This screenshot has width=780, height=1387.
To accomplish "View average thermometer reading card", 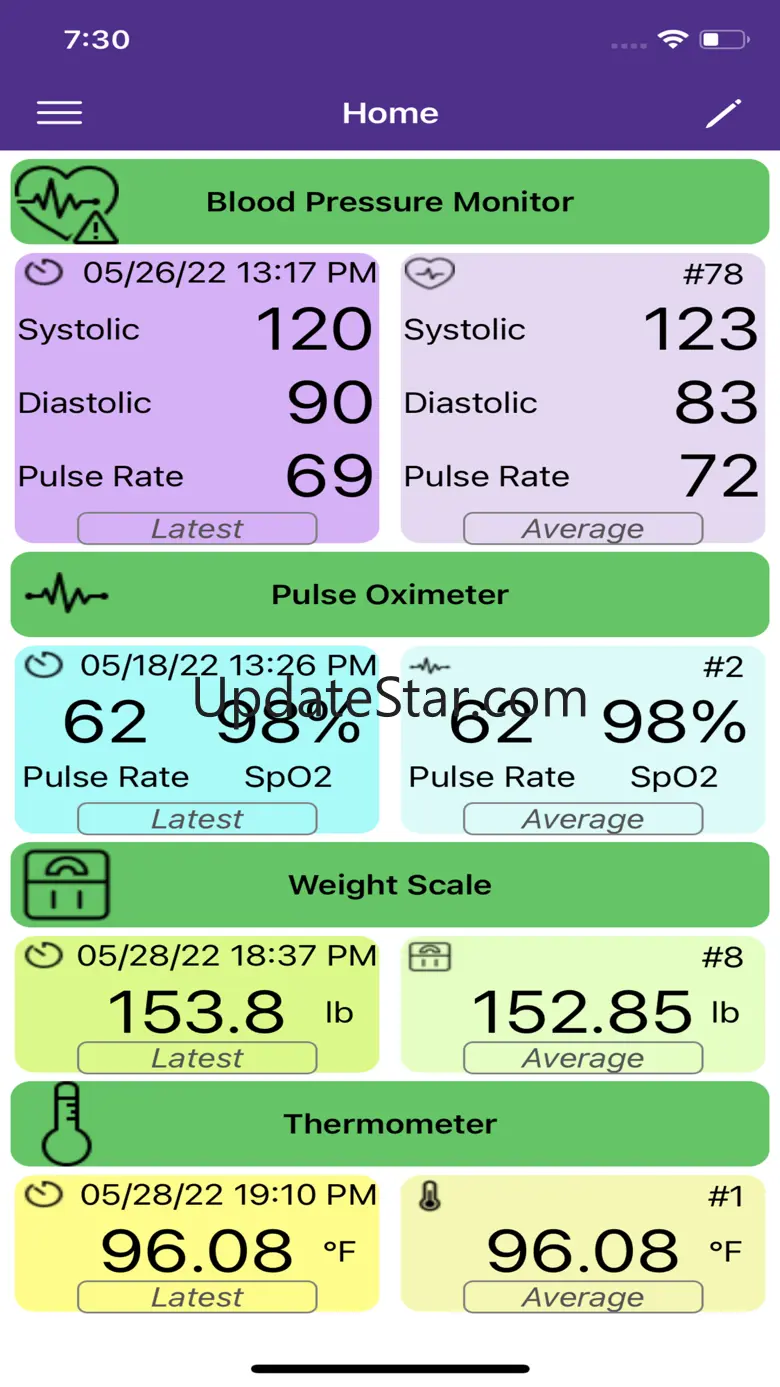I will [x=583, y=1244].
